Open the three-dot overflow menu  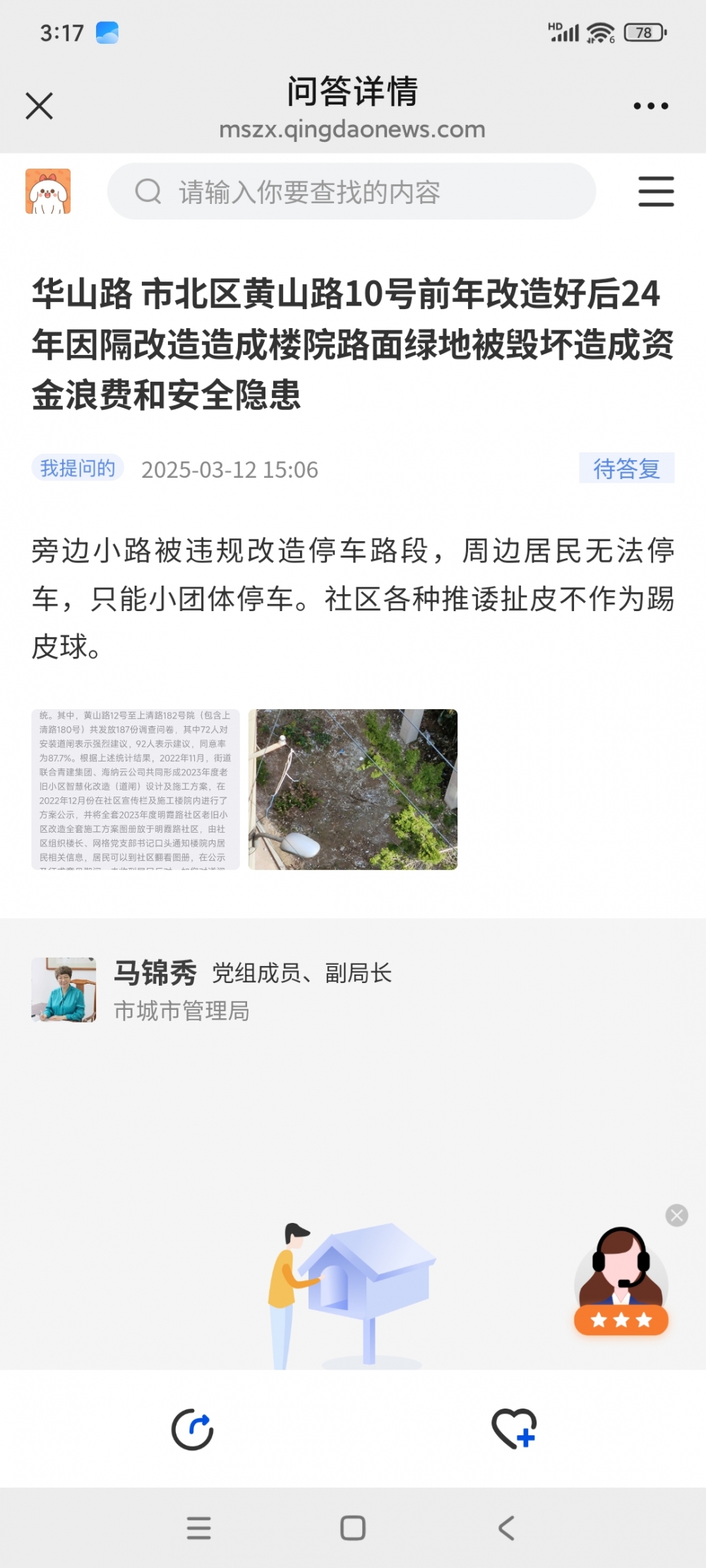[x=650, y=107]
